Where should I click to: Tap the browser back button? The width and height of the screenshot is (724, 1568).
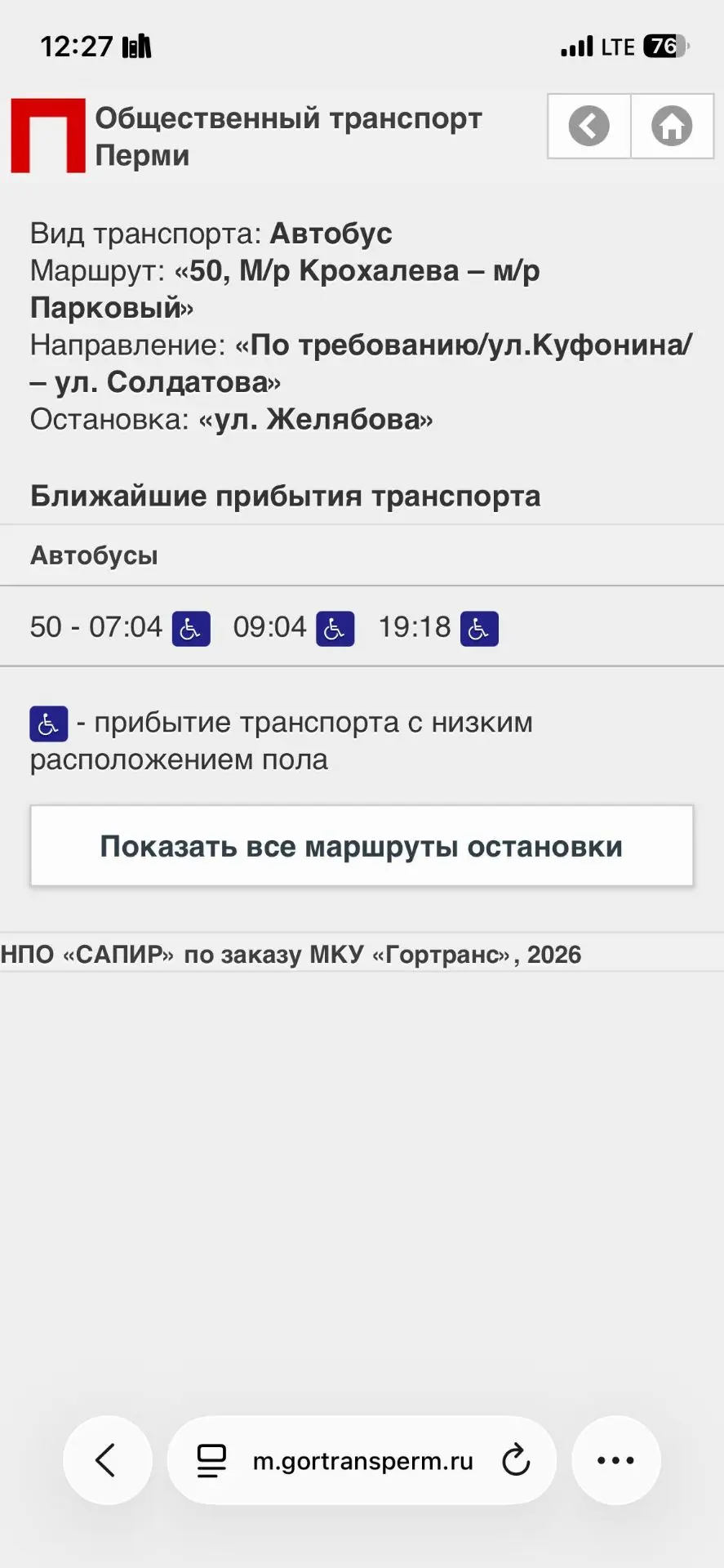pos(107,1460)
